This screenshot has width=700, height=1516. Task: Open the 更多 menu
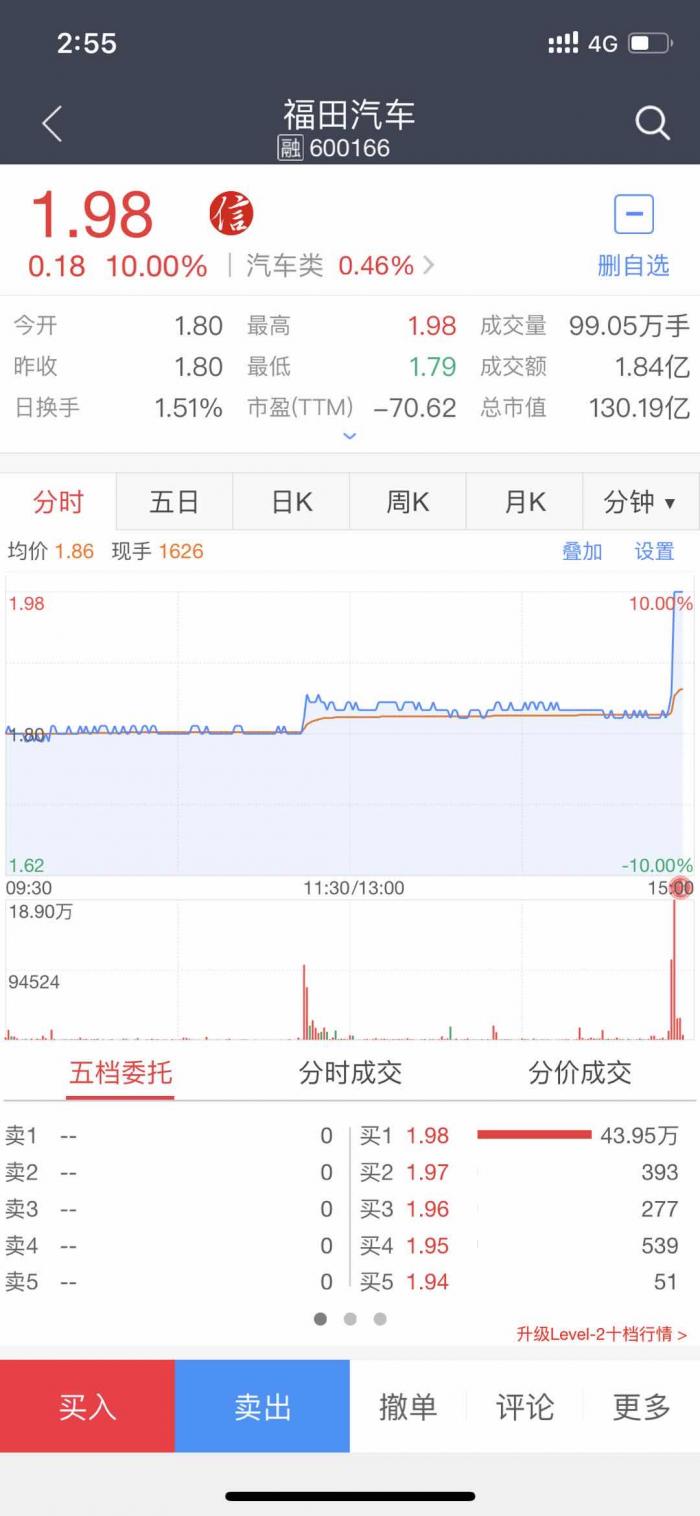[641, 1406]
